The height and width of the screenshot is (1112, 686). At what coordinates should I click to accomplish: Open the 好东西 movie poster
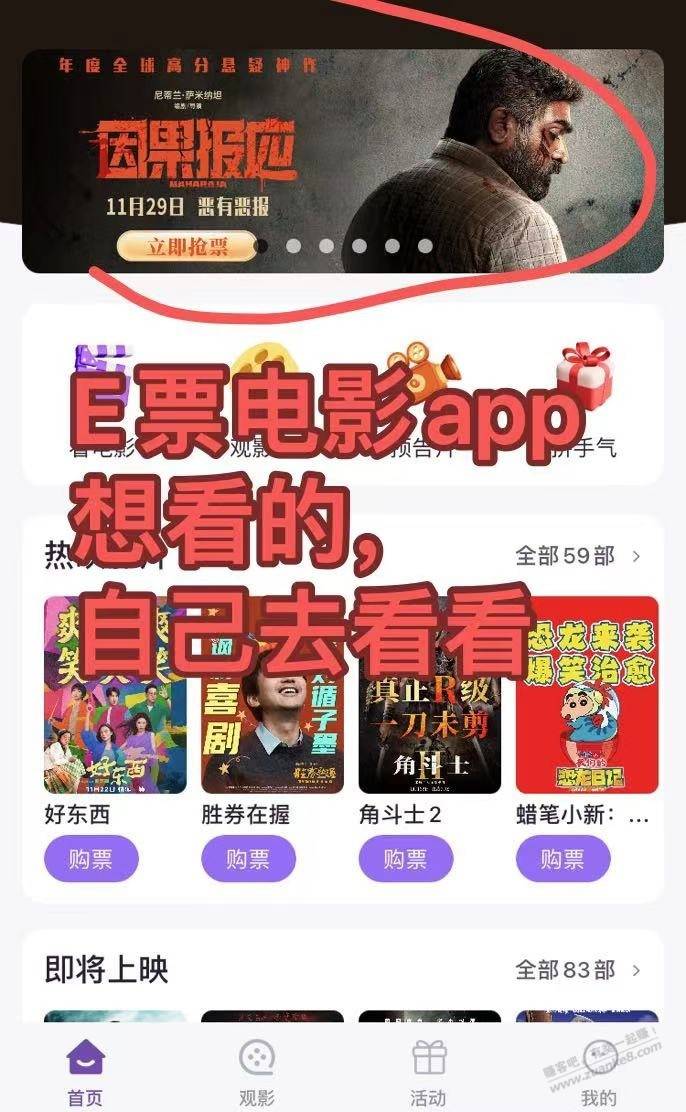coord(115,695)
